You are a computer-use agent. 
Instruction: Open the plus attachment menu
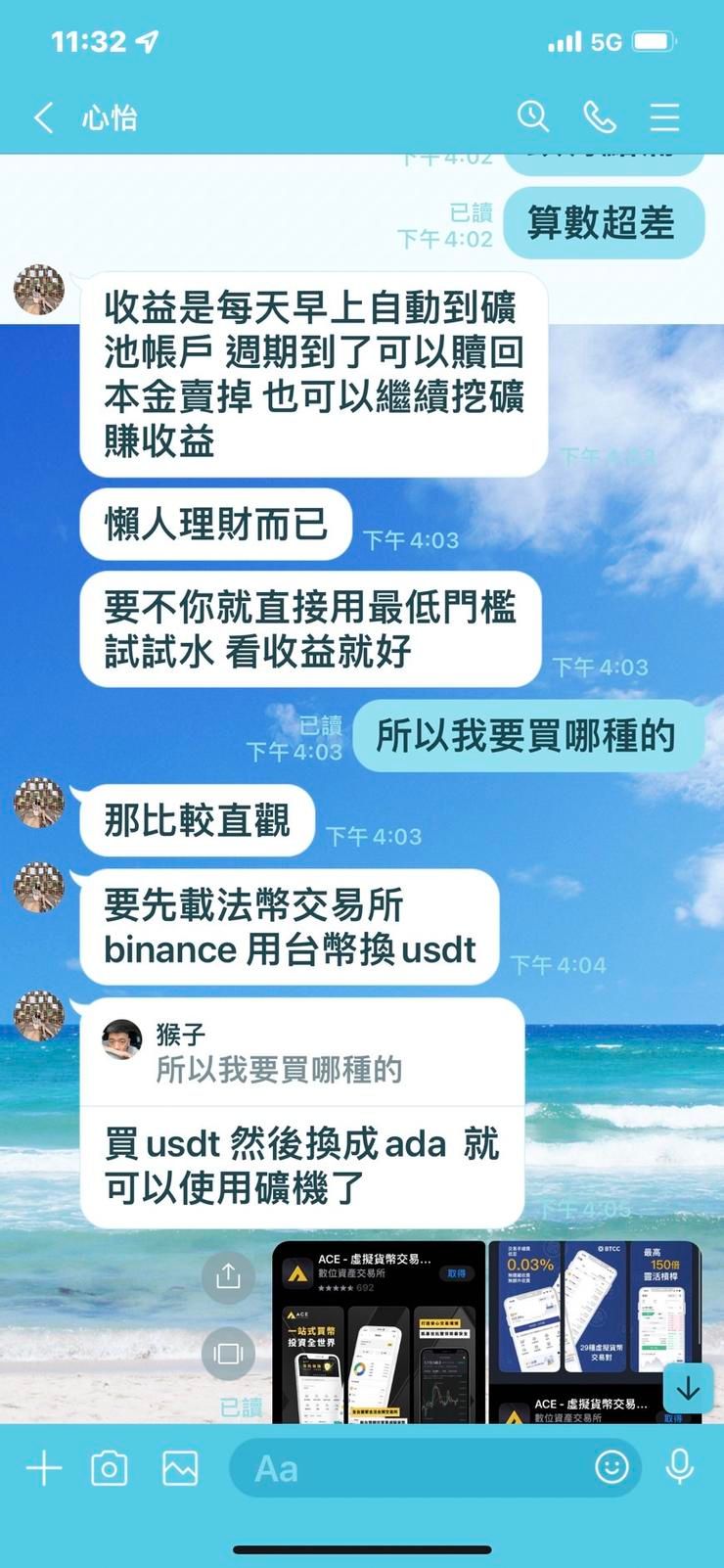(43, 1468)
